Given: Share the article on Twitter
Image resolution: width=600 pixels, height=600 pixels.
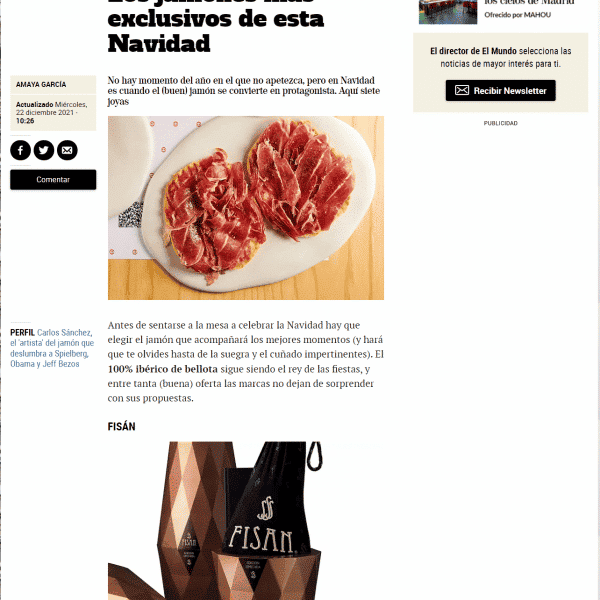Looking at the screenshot, I should pyautogui.click(x=43, y=150).
